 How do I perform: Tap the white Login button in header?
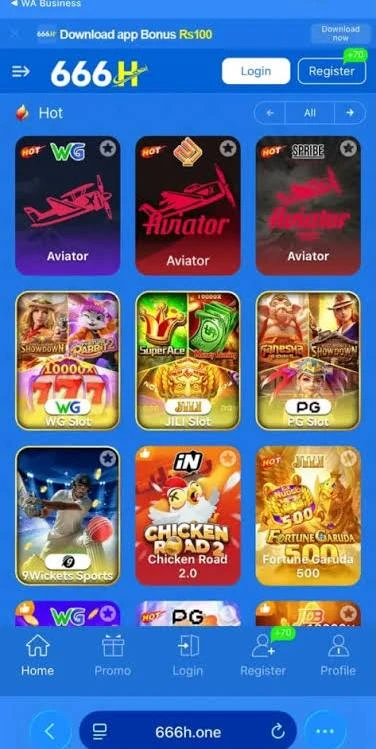256,71
